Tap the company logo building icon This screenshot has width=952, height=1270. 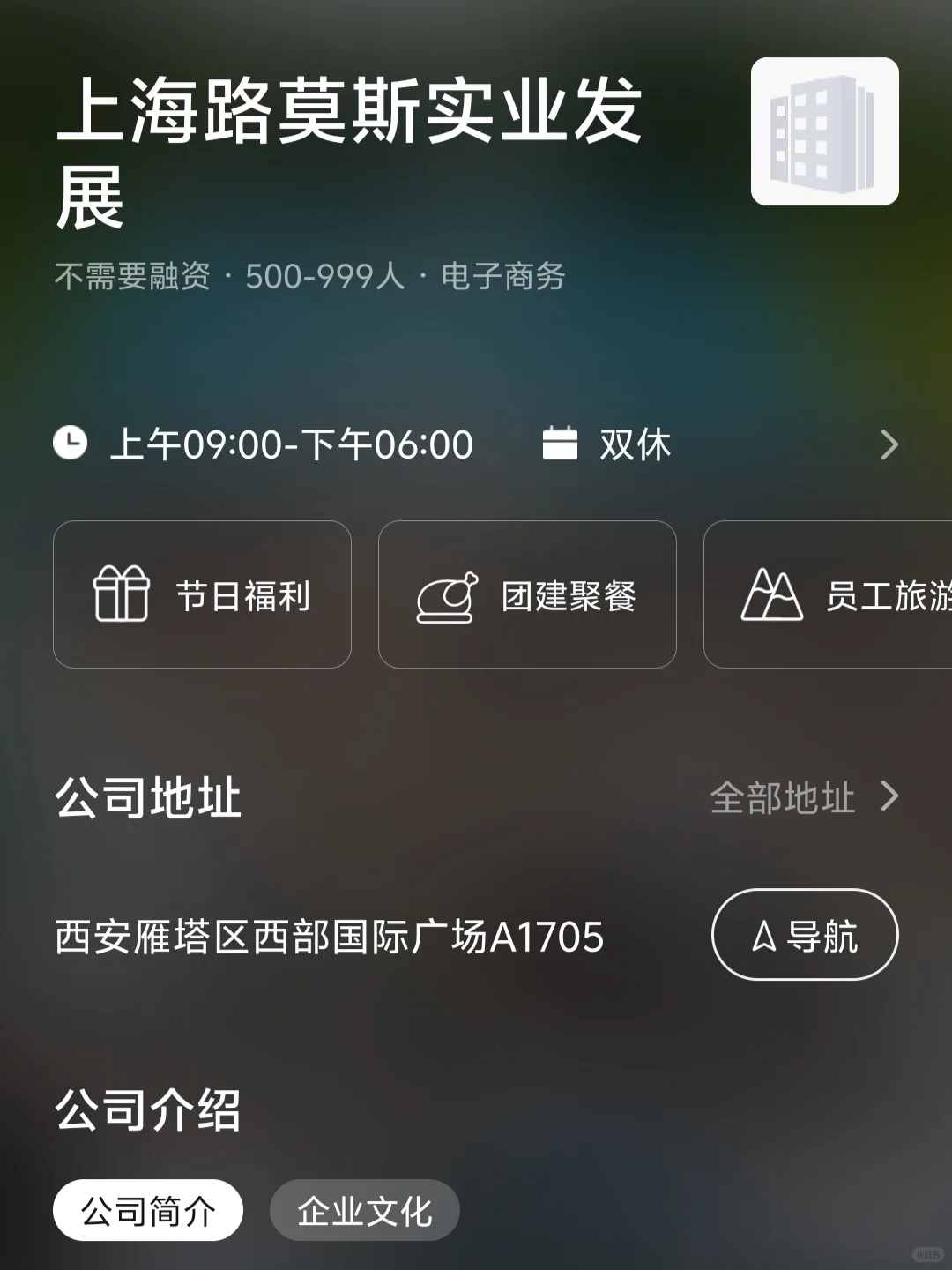(x=825, y=131)
